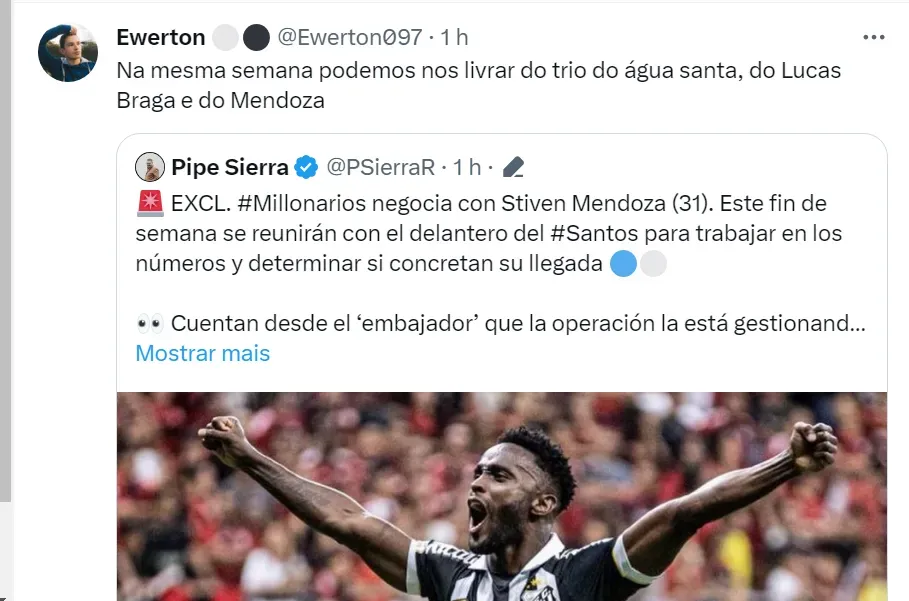Open the quoted tweet by Pipe Sierra
909x601 pixels.
click(x=500, y=234)
